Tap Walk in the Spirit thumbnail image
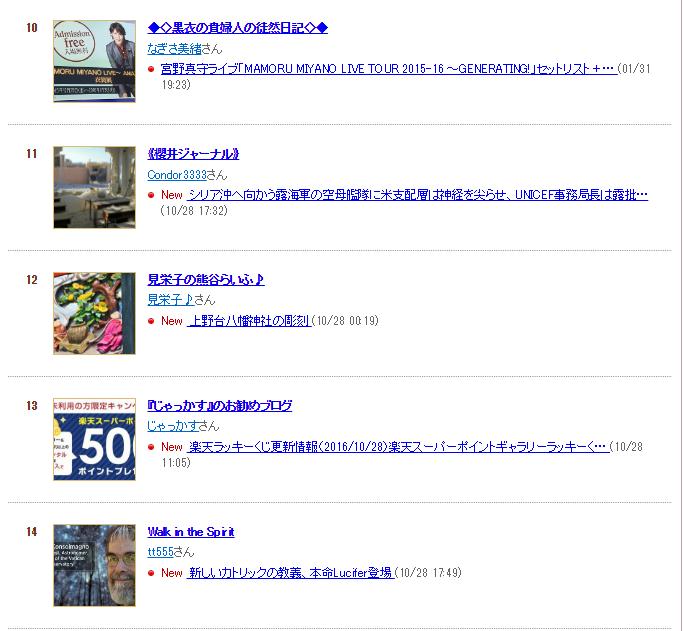The image size is (684, 631). click(x=94, y=565)
